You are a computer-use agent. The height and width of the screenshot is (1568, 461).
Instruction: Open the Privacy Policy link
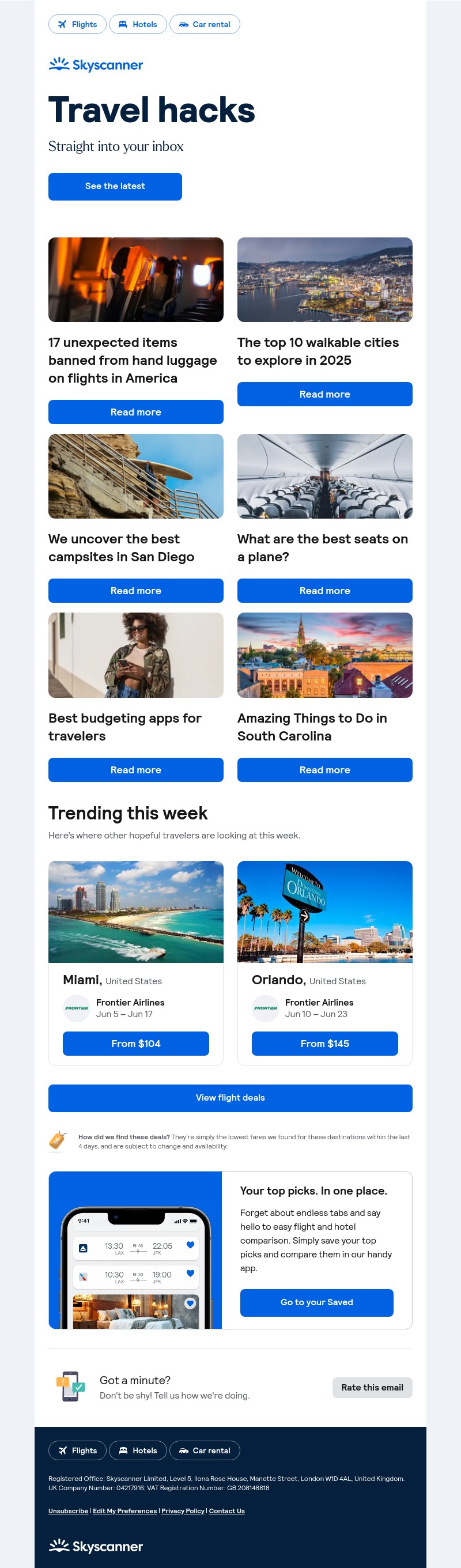(183, 1511)
